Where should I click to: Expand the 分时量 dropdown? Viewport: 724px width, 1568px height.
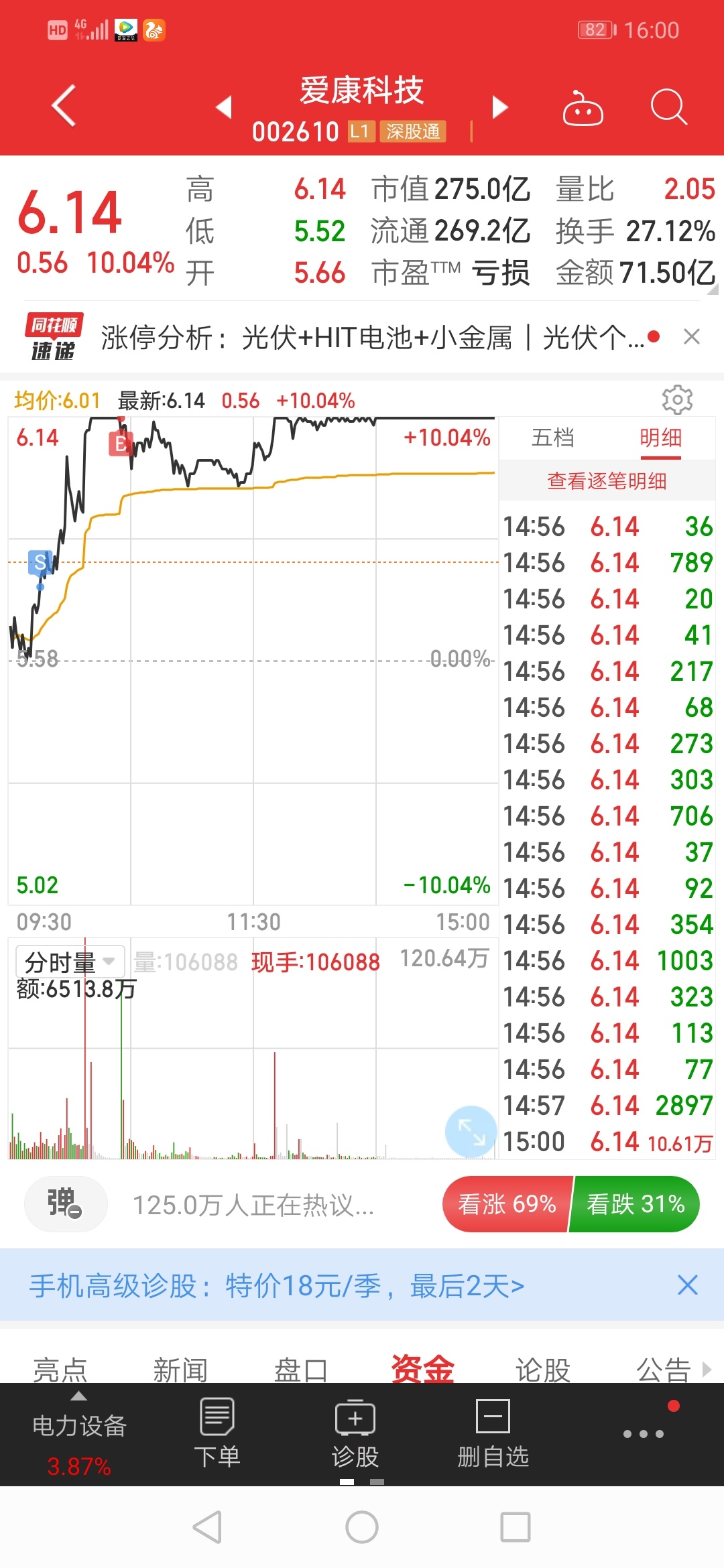pyautogui.click(x=70, y=962)
